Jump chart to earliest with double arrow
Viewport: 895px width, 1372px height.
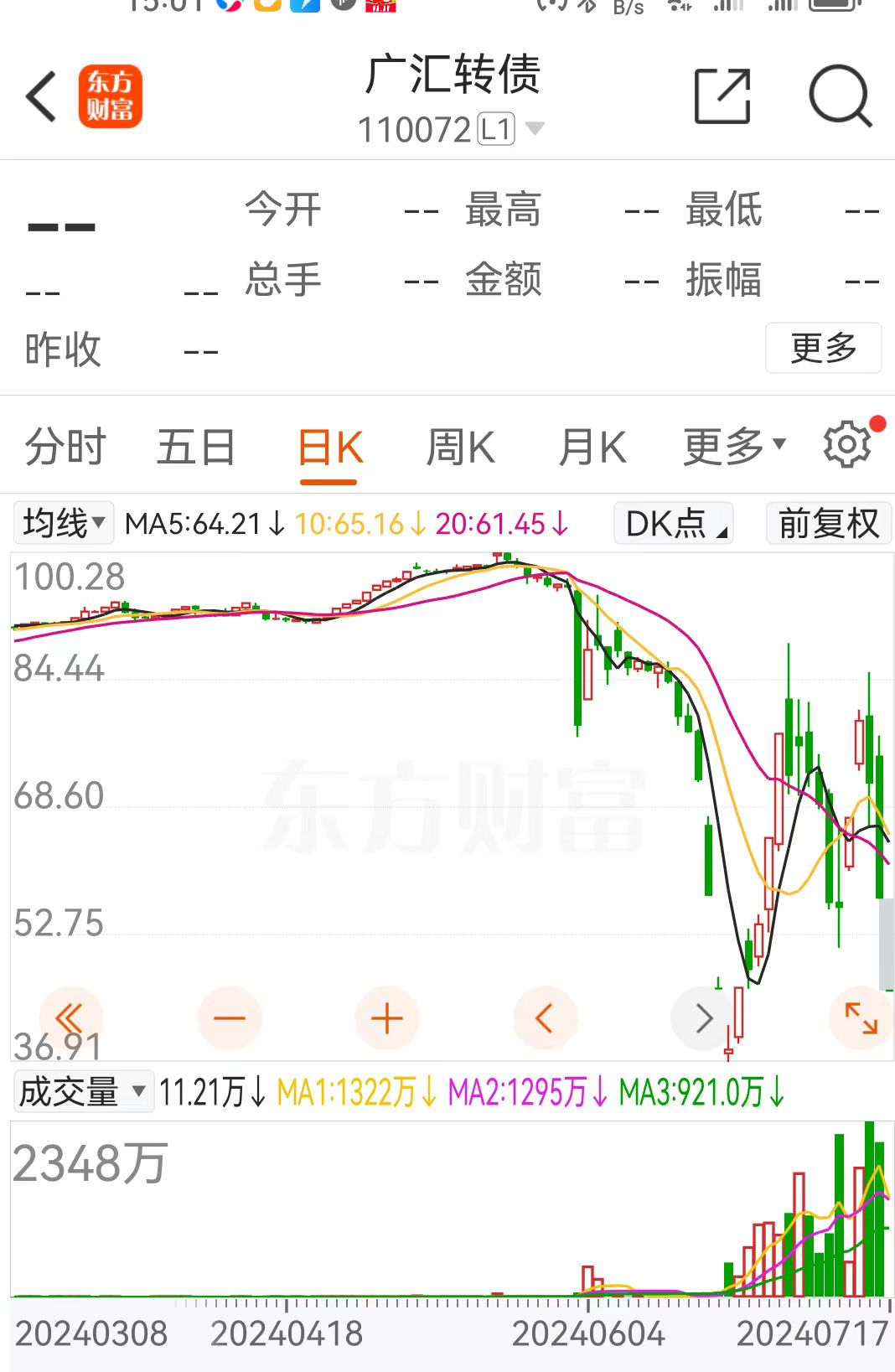(70, 1018)
